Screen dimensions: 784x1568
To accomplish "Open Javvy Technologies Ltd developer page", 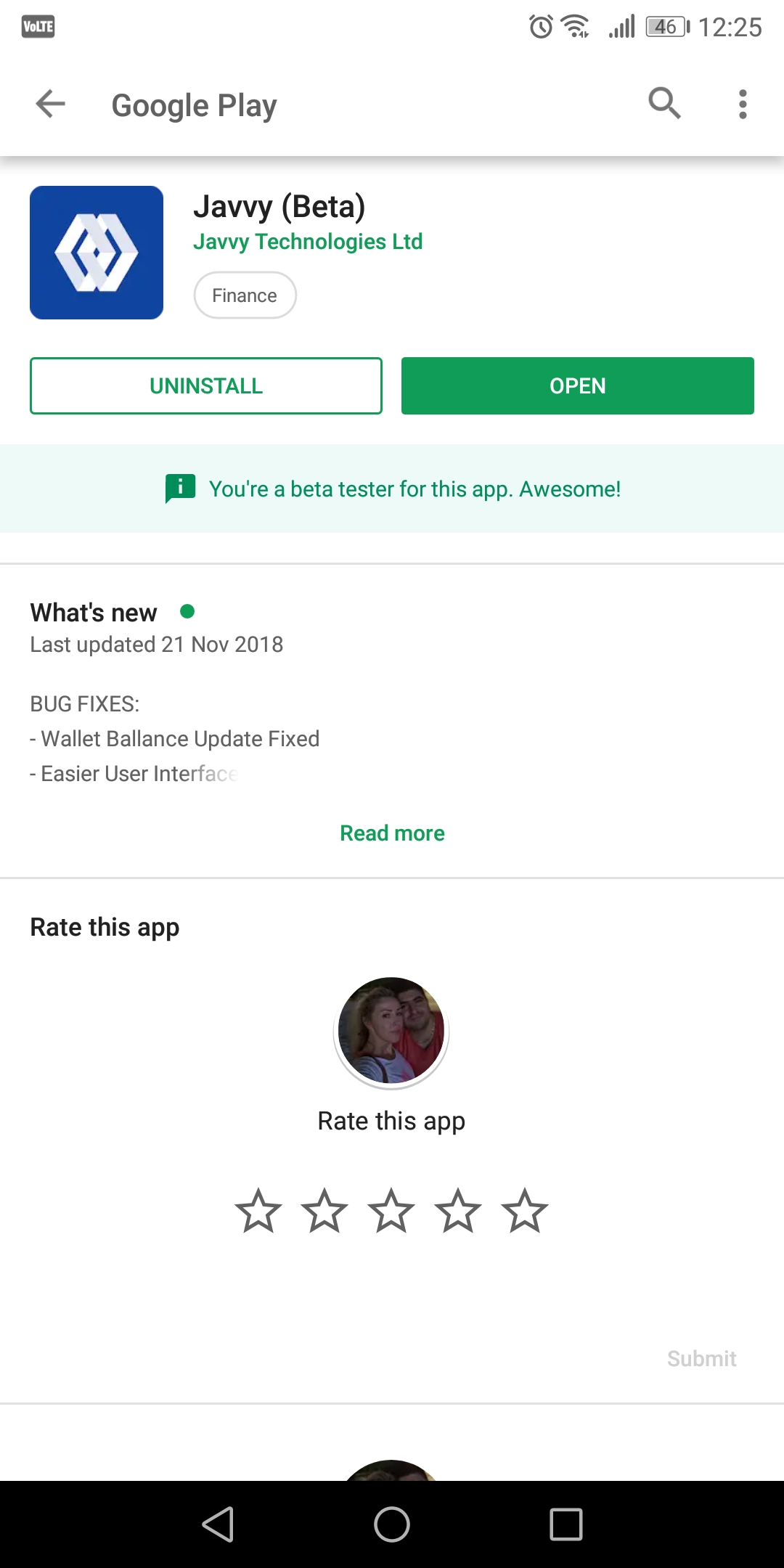I will [x=308, y=242].
